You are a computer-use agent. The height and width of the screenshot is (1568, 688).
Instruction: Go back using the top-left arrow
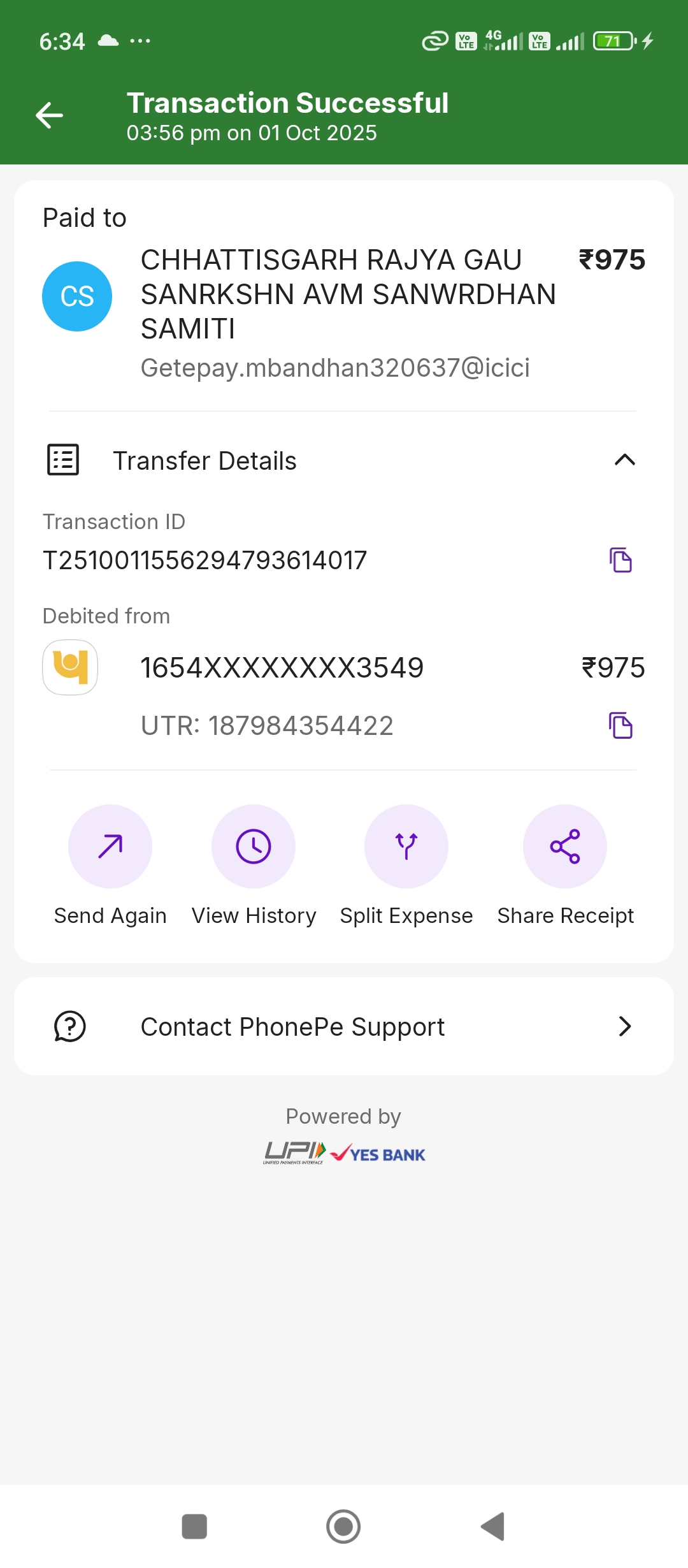(49, 115)
